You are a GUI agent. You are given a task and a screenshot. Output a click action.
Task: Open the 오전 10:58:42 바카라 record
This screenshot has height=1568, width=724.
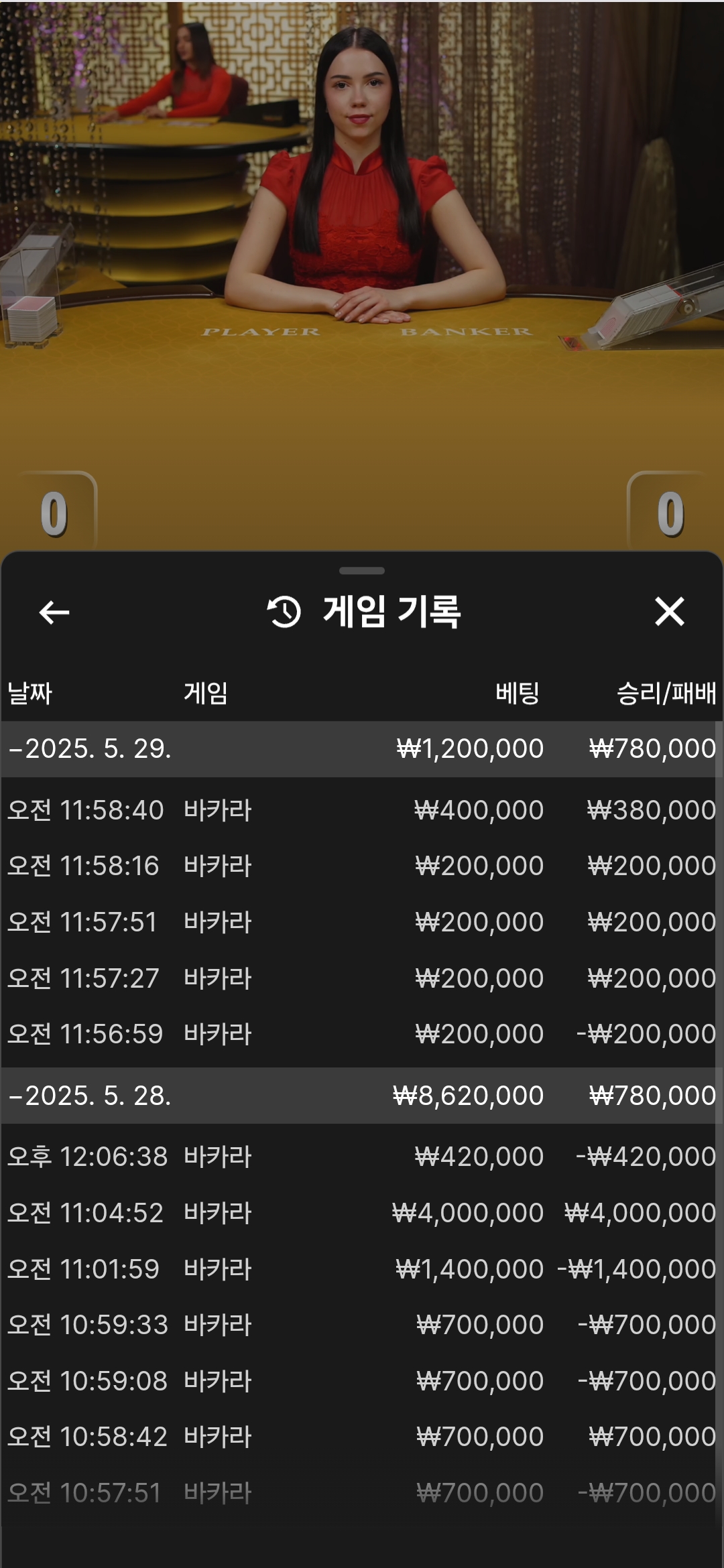[362, 1437]
